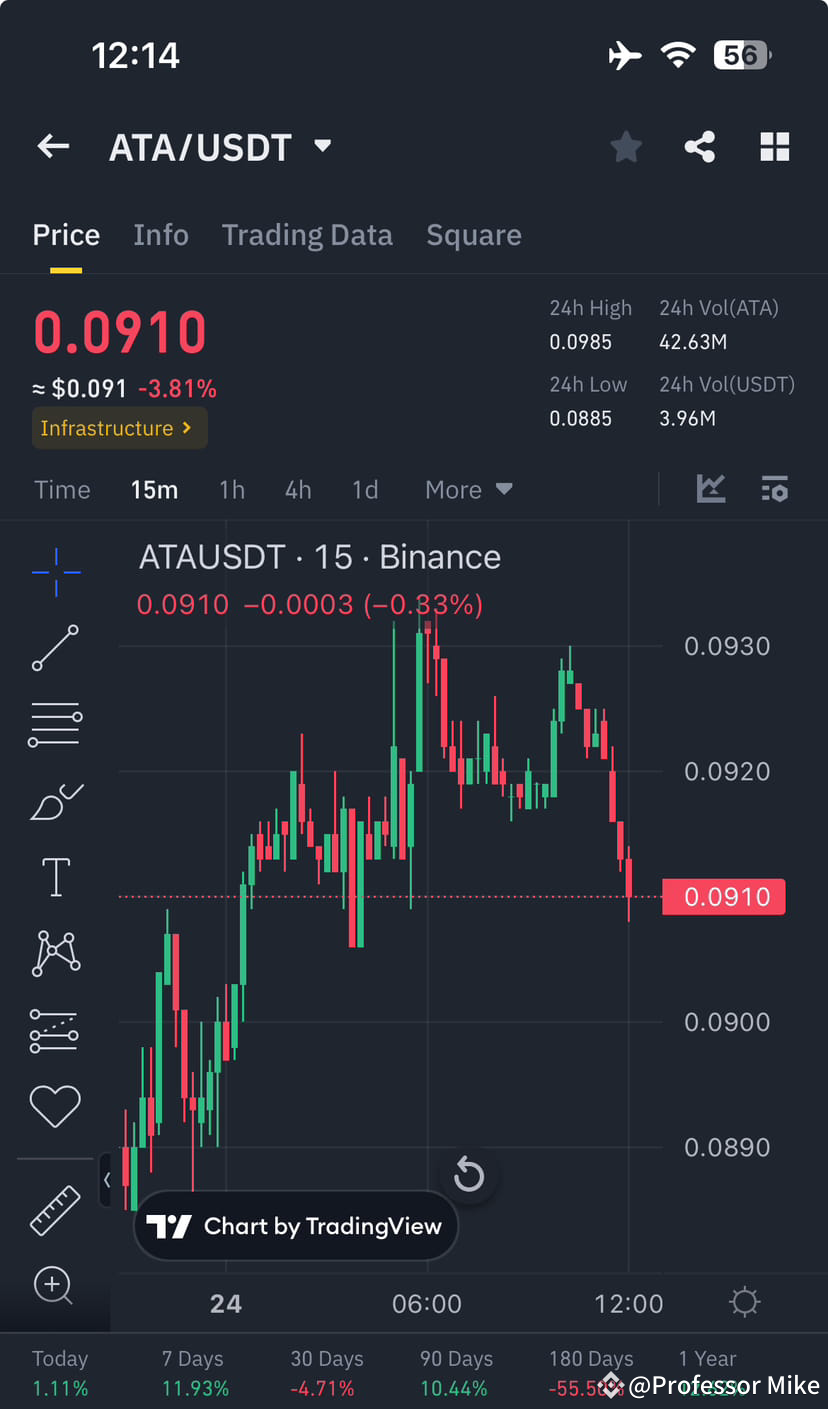
Task: Switch to the Trading Data tab
Action: (307, 235)
